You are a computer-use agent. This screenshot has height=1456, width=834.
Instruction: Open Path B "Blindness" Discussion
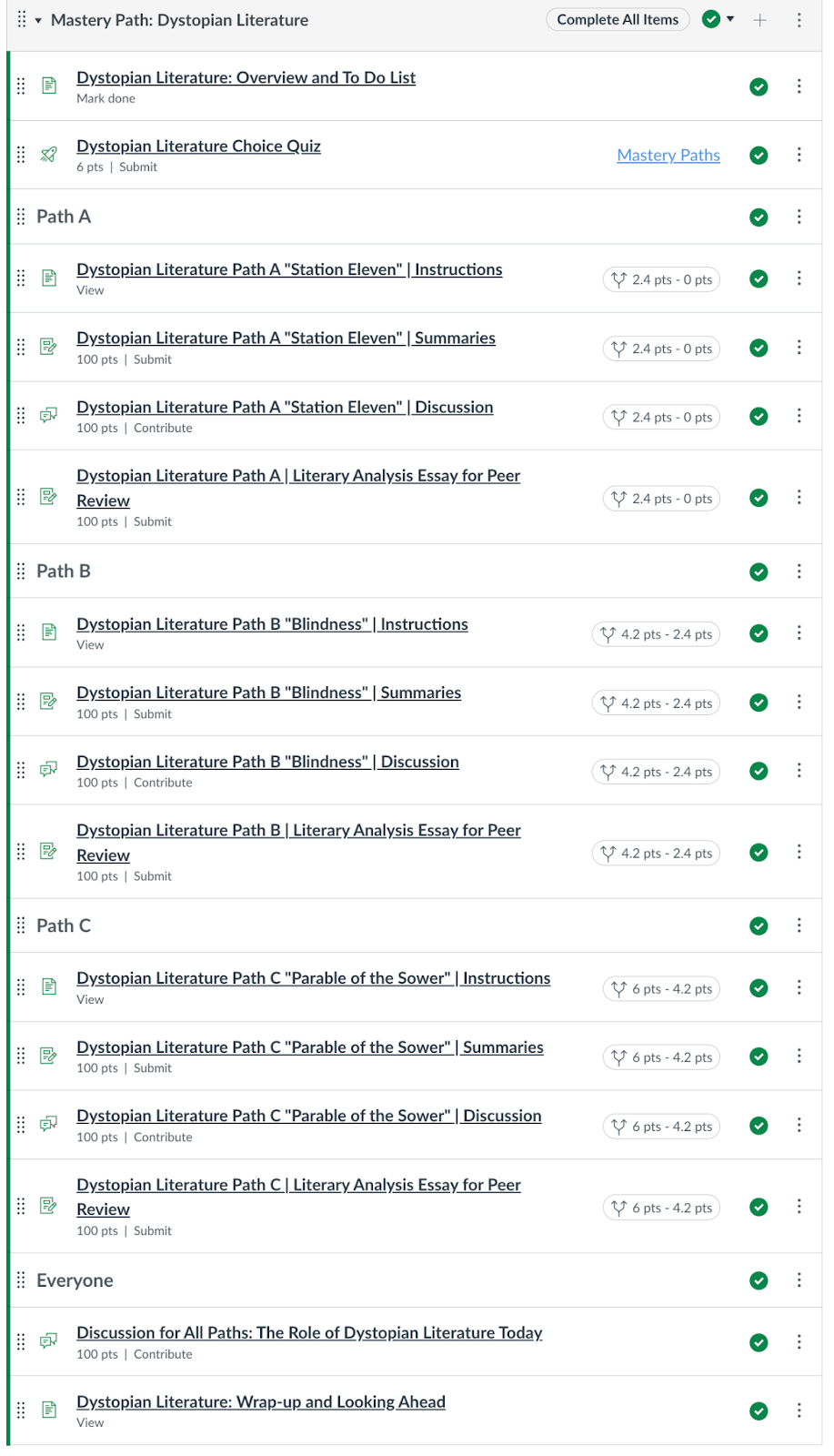pos(267,762)
